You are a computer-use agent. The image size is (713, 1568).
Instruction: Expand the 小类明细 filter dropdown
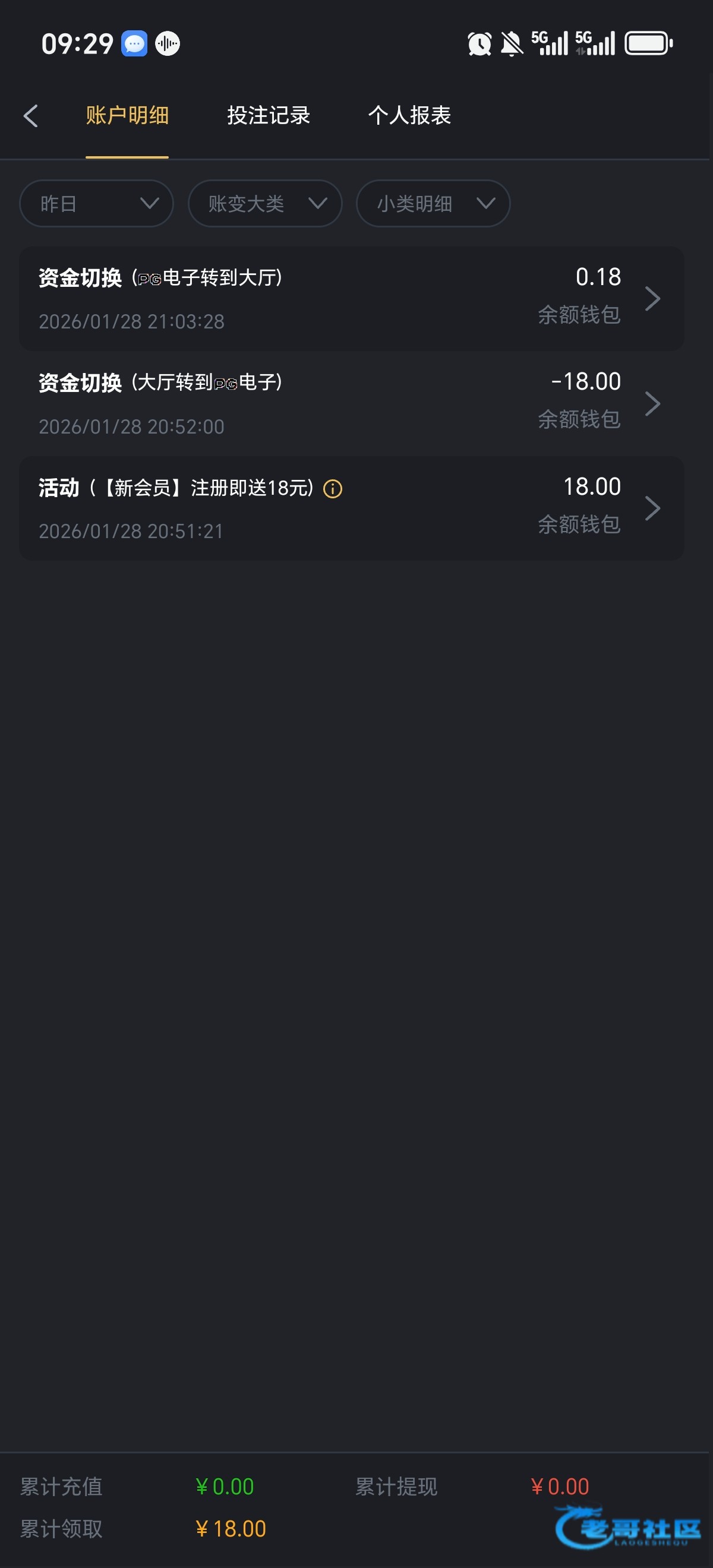pyautogui.click(x=433, y=203)
